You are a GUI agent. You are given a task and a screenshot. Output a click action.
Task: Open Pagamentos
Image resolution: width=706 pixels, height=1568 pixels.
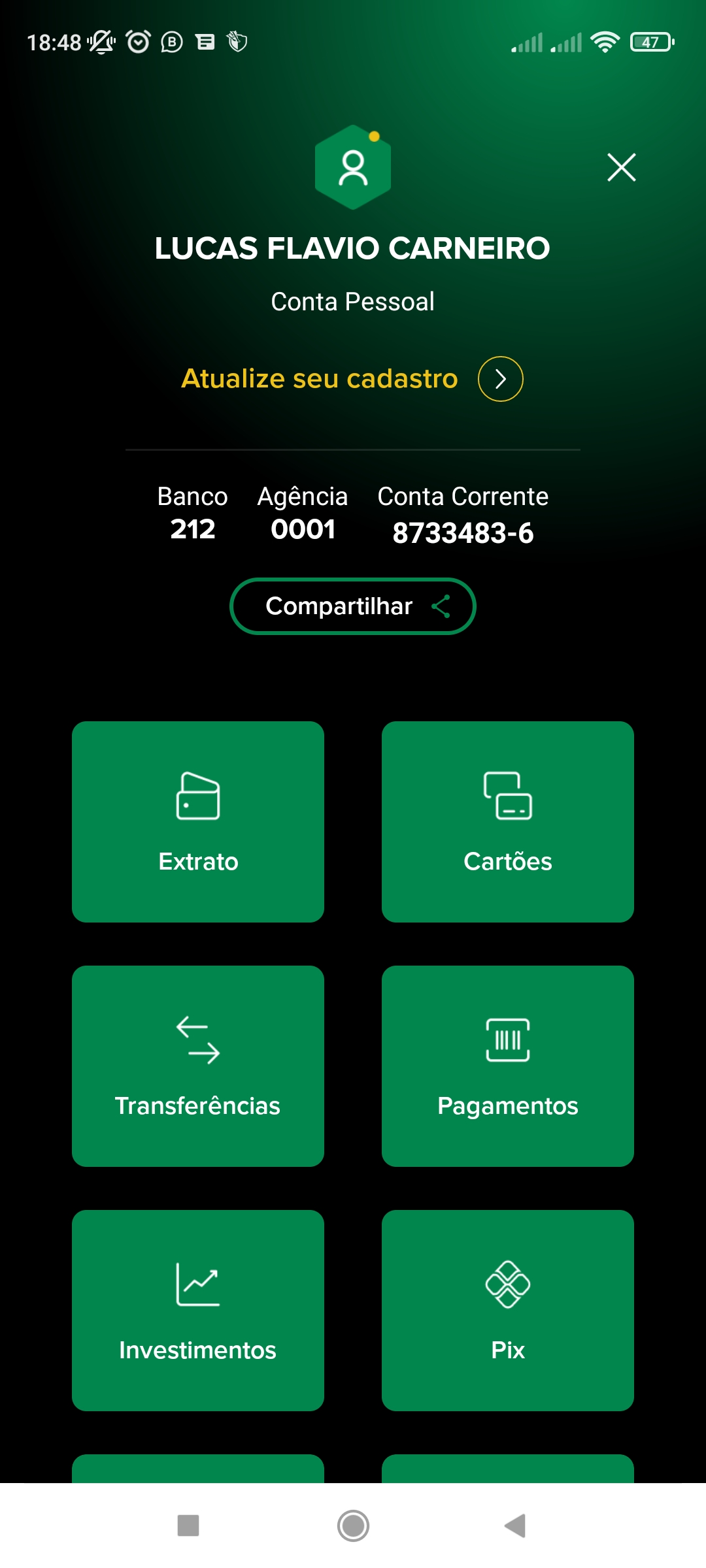(x=508, y=1066)
